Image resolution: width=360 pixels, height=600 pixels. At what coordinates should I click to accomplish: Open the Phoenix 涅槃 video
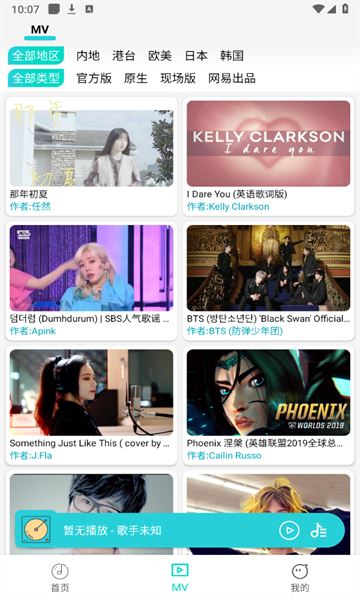pyautogui.click(x=269, y=406)
